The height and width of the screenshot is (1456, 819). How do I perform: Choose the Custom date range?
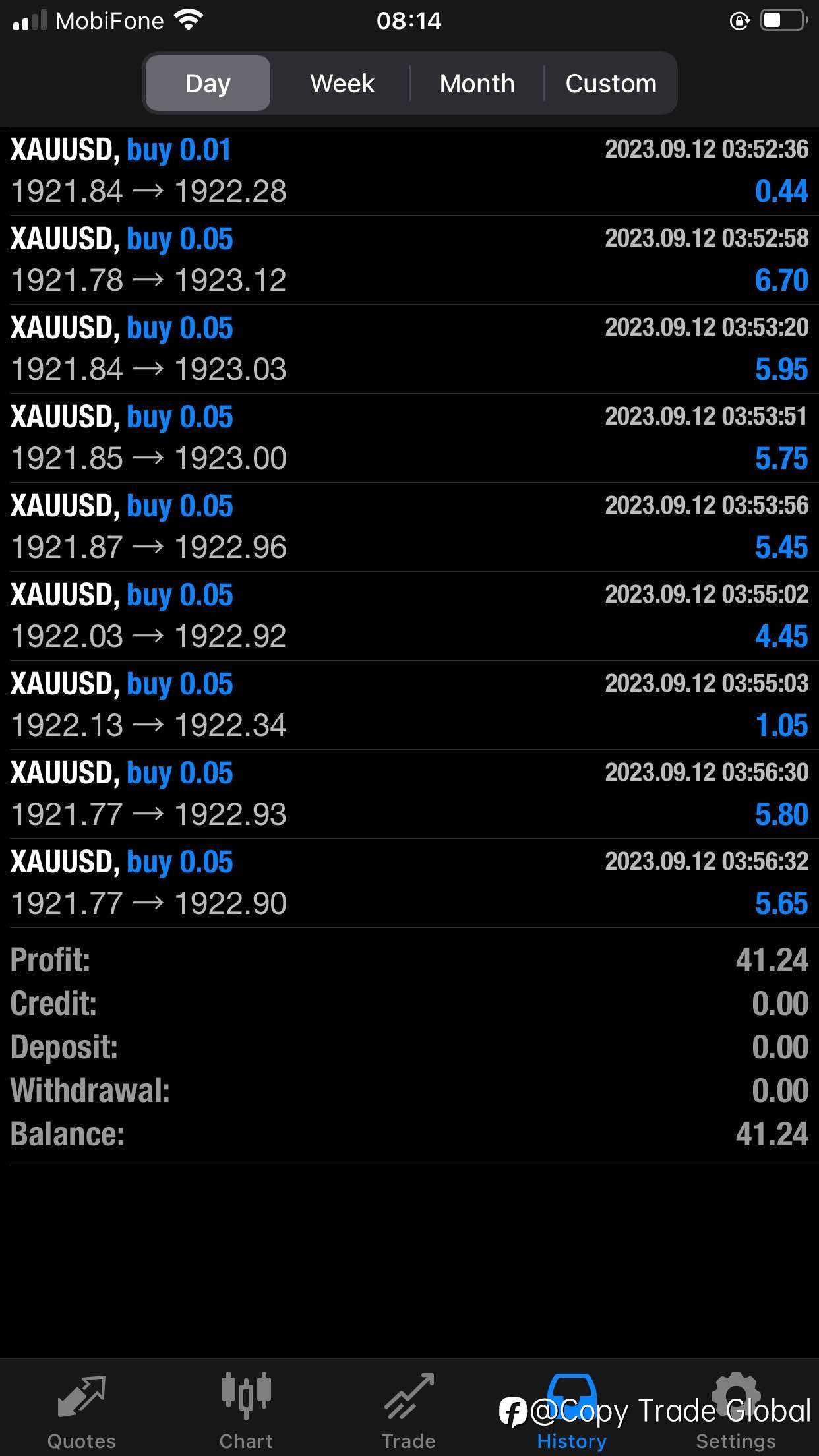[x=611, y=83]
